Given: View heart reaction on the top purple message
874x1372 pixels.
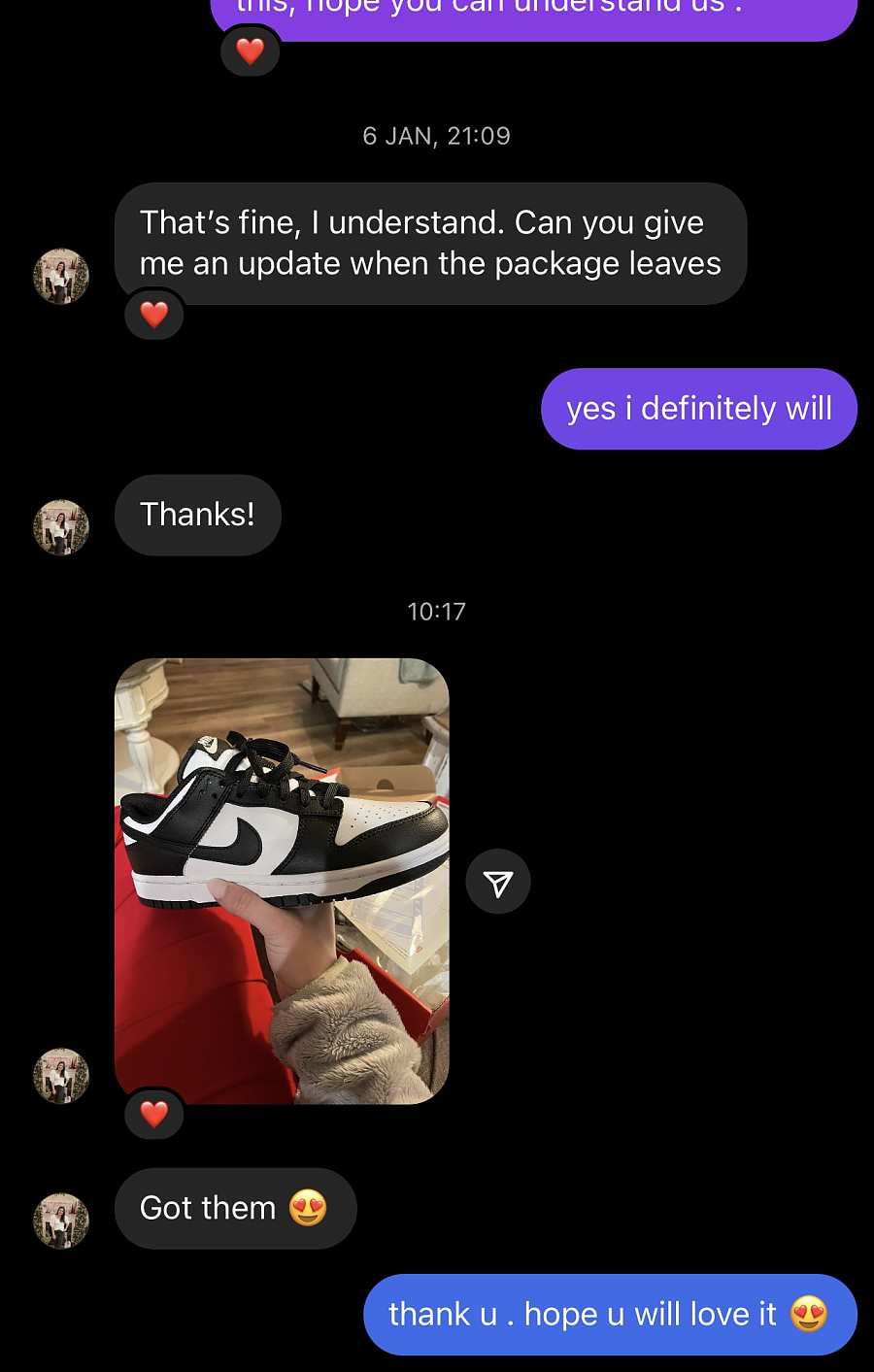Looking at the screenshot, I should pyautogui.click(x=251, y=50).
